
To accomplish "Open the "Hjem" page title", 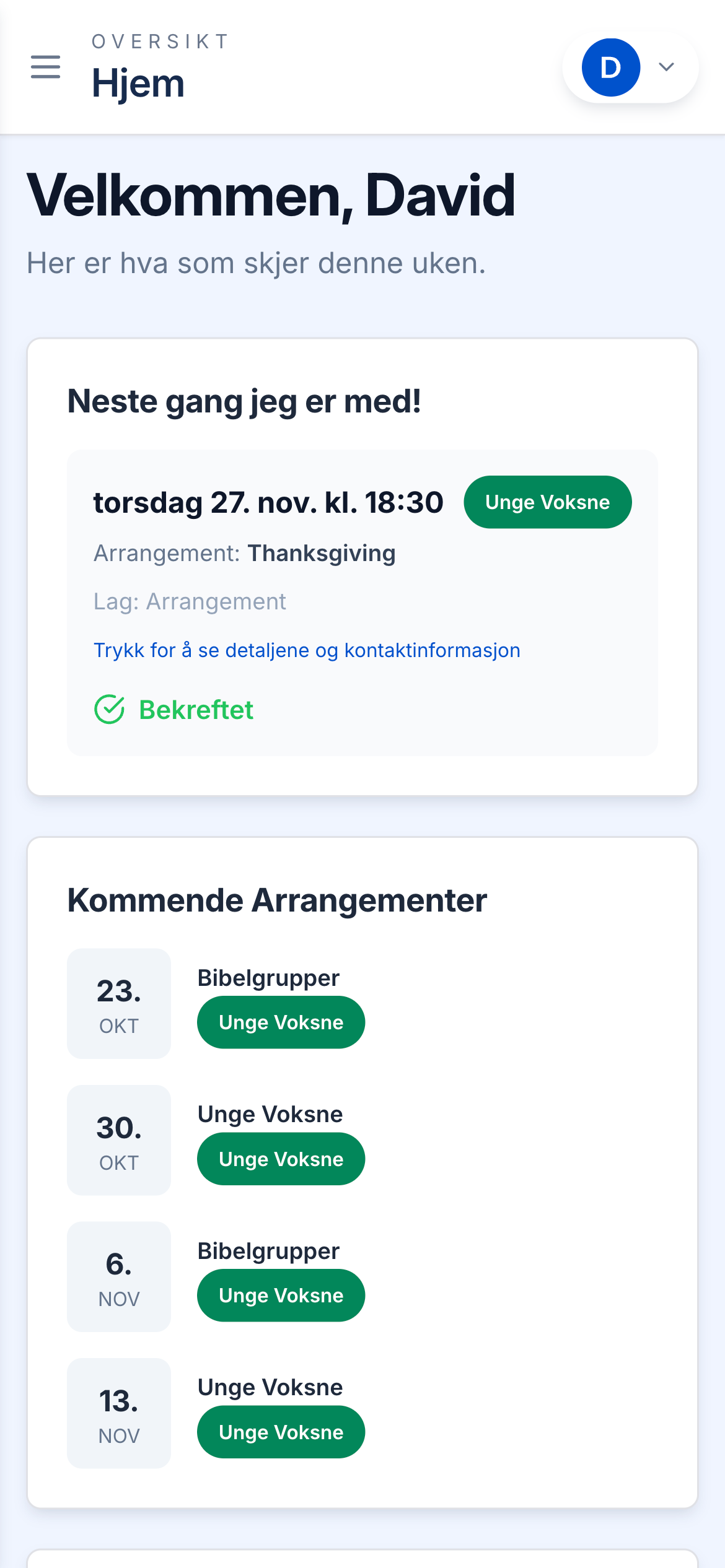I will click(138, 84).
